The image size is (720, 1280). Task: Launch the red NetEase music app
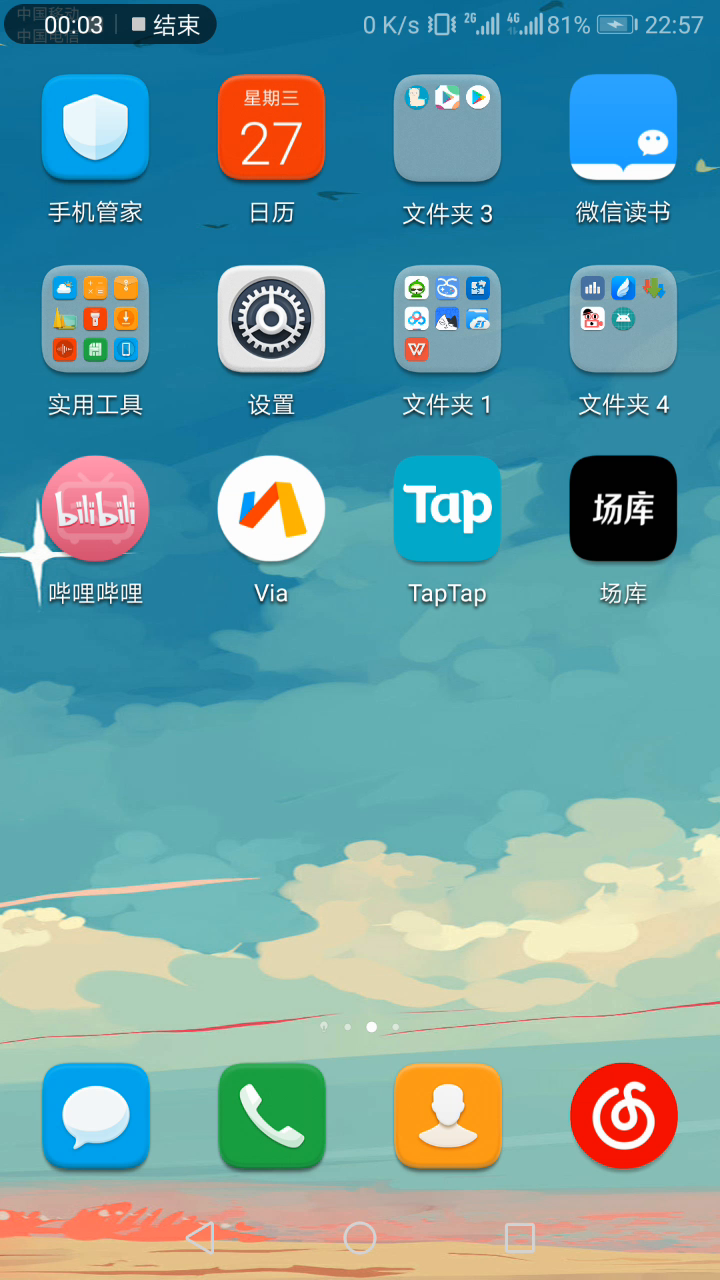point(623,1116)
